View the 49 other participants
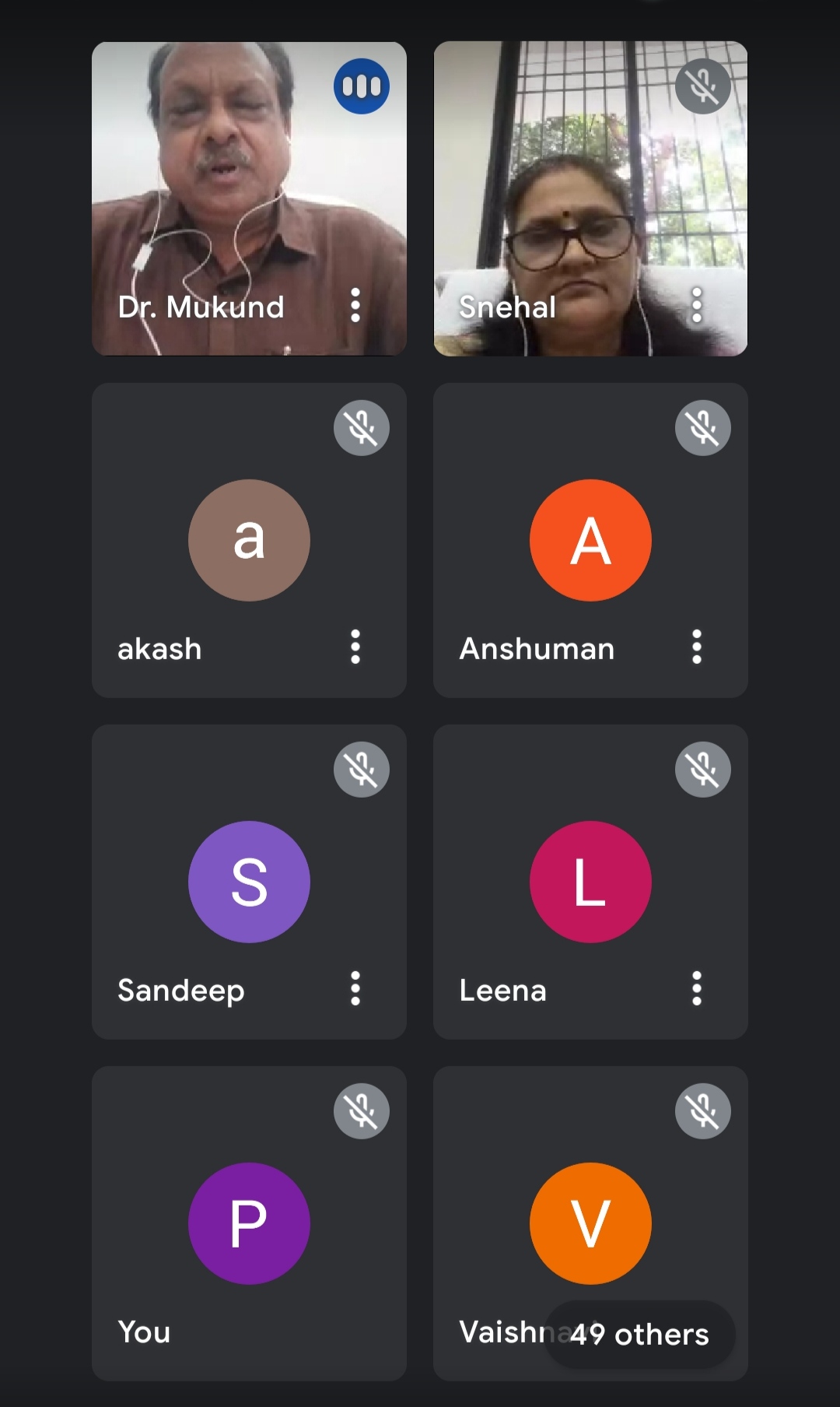 point(639,1334)
